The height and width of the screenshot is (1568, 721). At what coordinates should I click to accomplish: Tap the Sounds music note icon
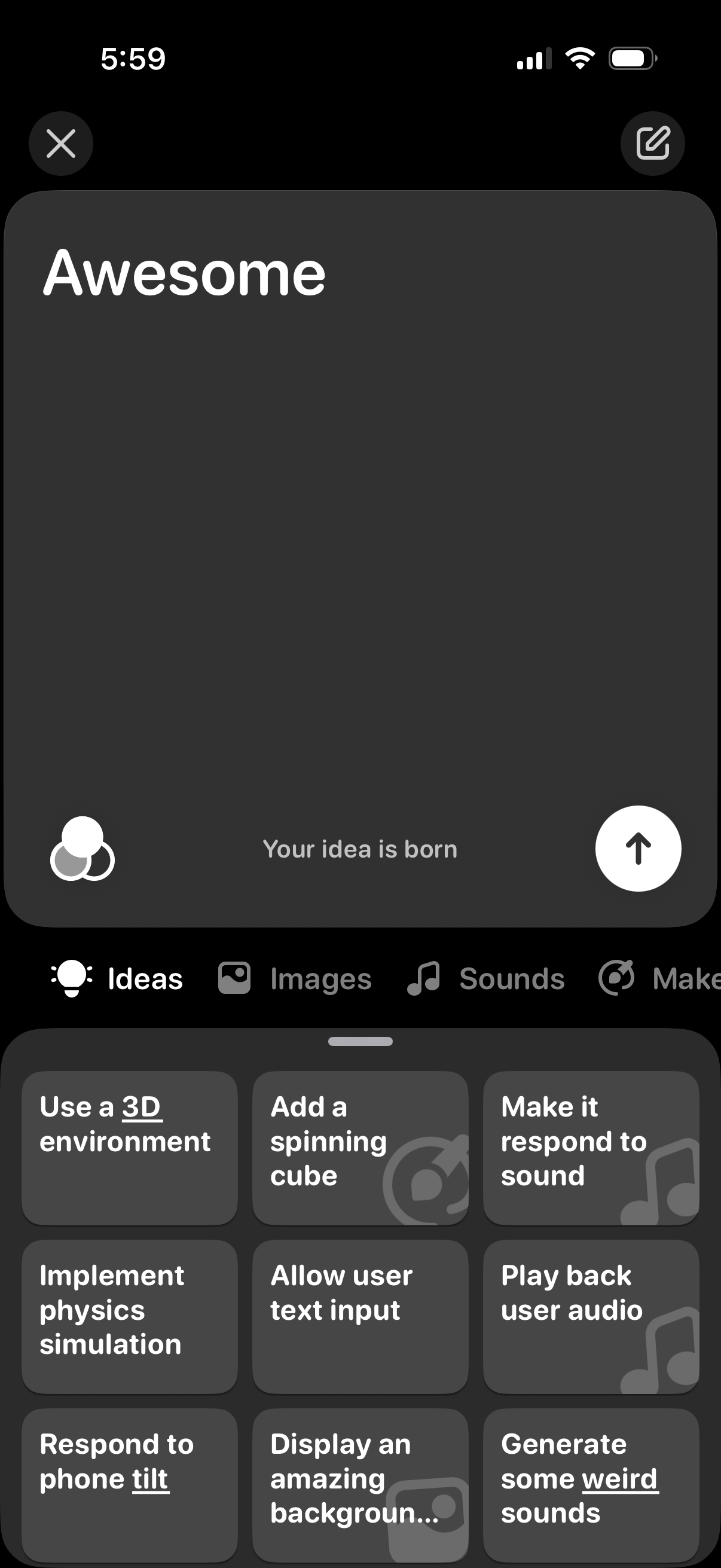(x=424, y=978)
